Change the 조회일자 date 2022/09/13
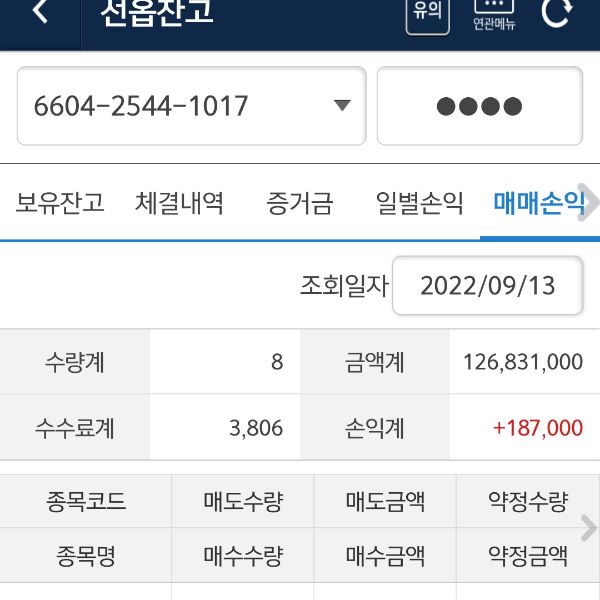This screenshot has width=600, height=600. point(487,286)
